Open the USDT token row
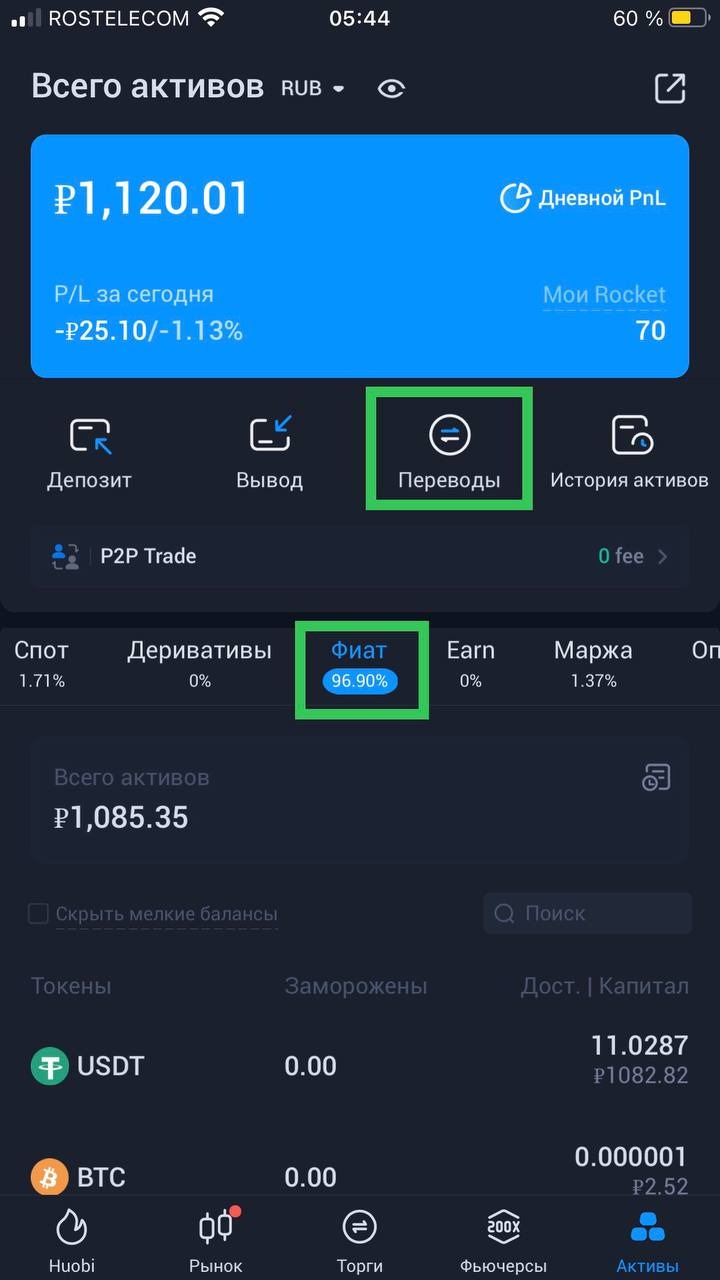Image resolution: width=720 pixels, height=1280 pixels. [x=360, y=1066]
